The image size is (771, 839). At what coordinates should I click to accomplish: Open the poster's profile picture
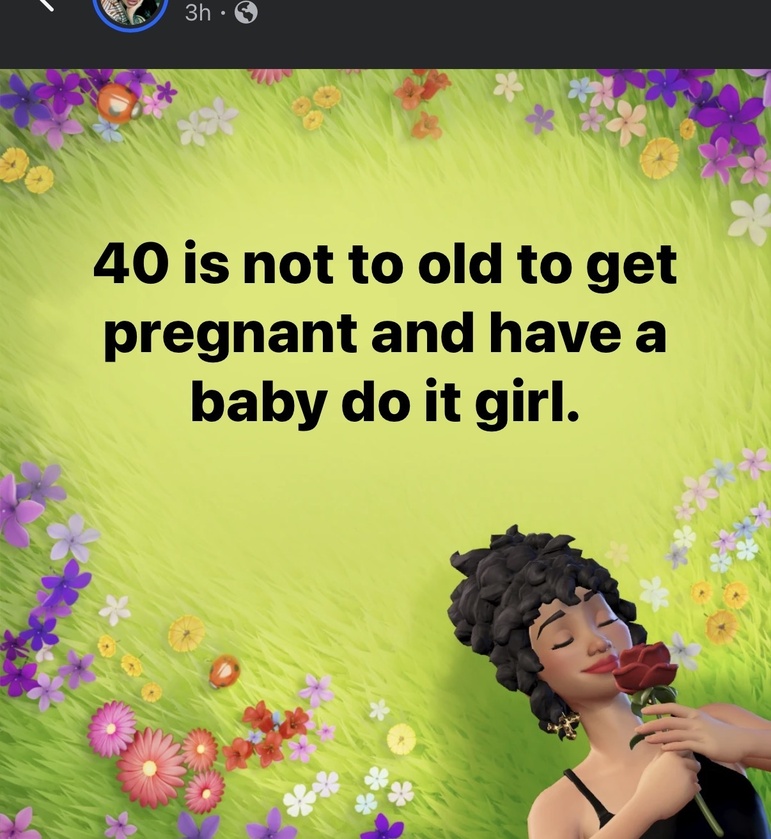coord(130,10)
